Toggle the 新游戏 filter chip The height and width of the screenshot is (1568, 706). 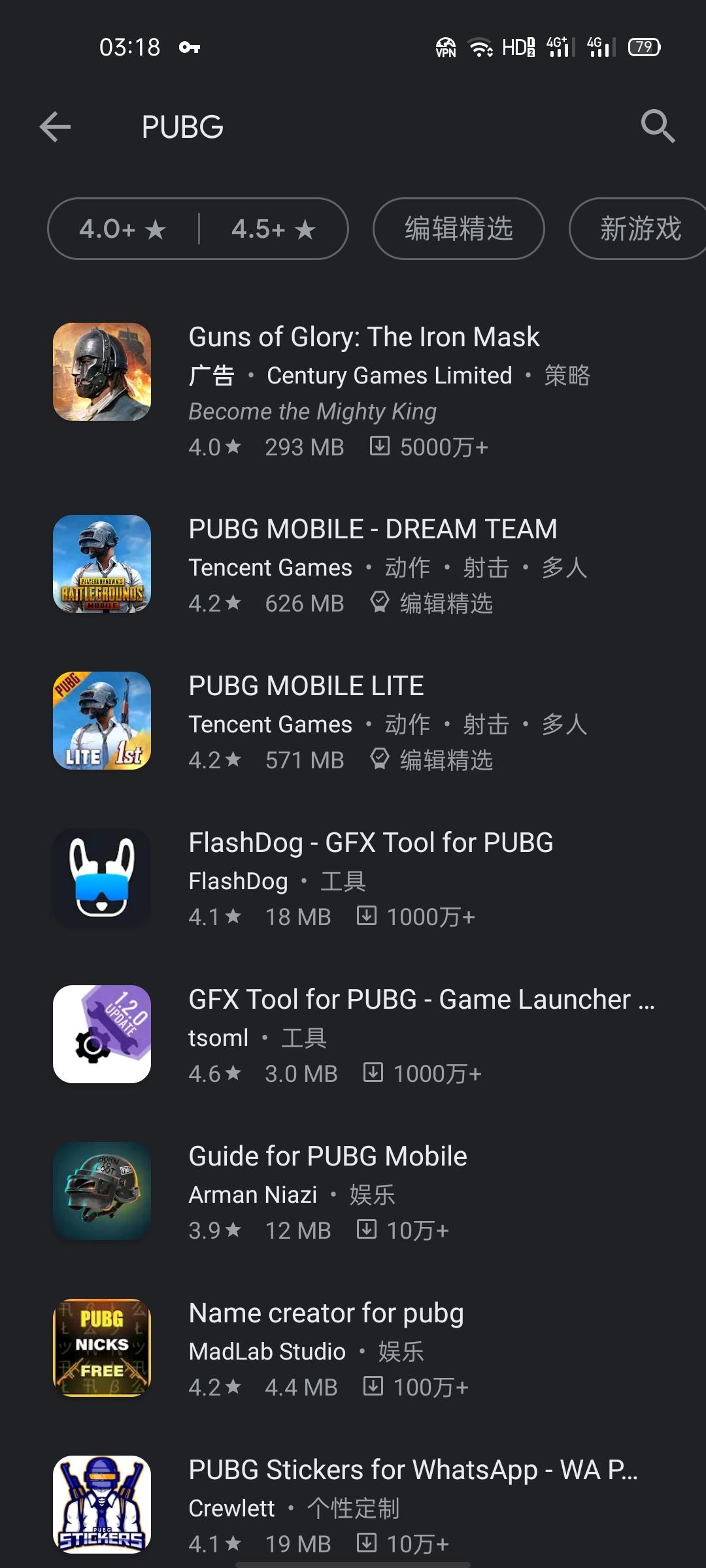[x=637, y=229]
